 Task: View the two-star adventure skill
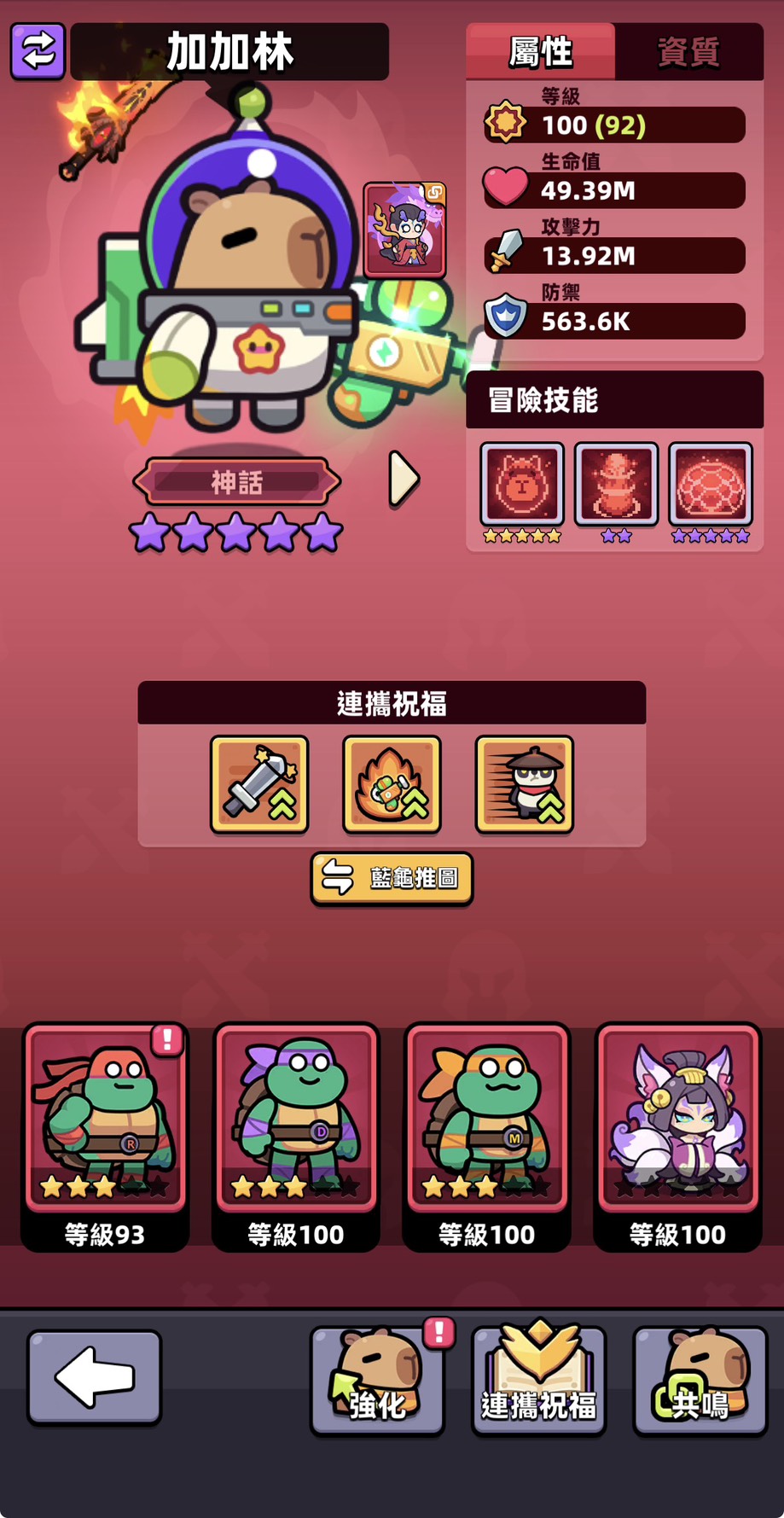[x=616, y=484]
